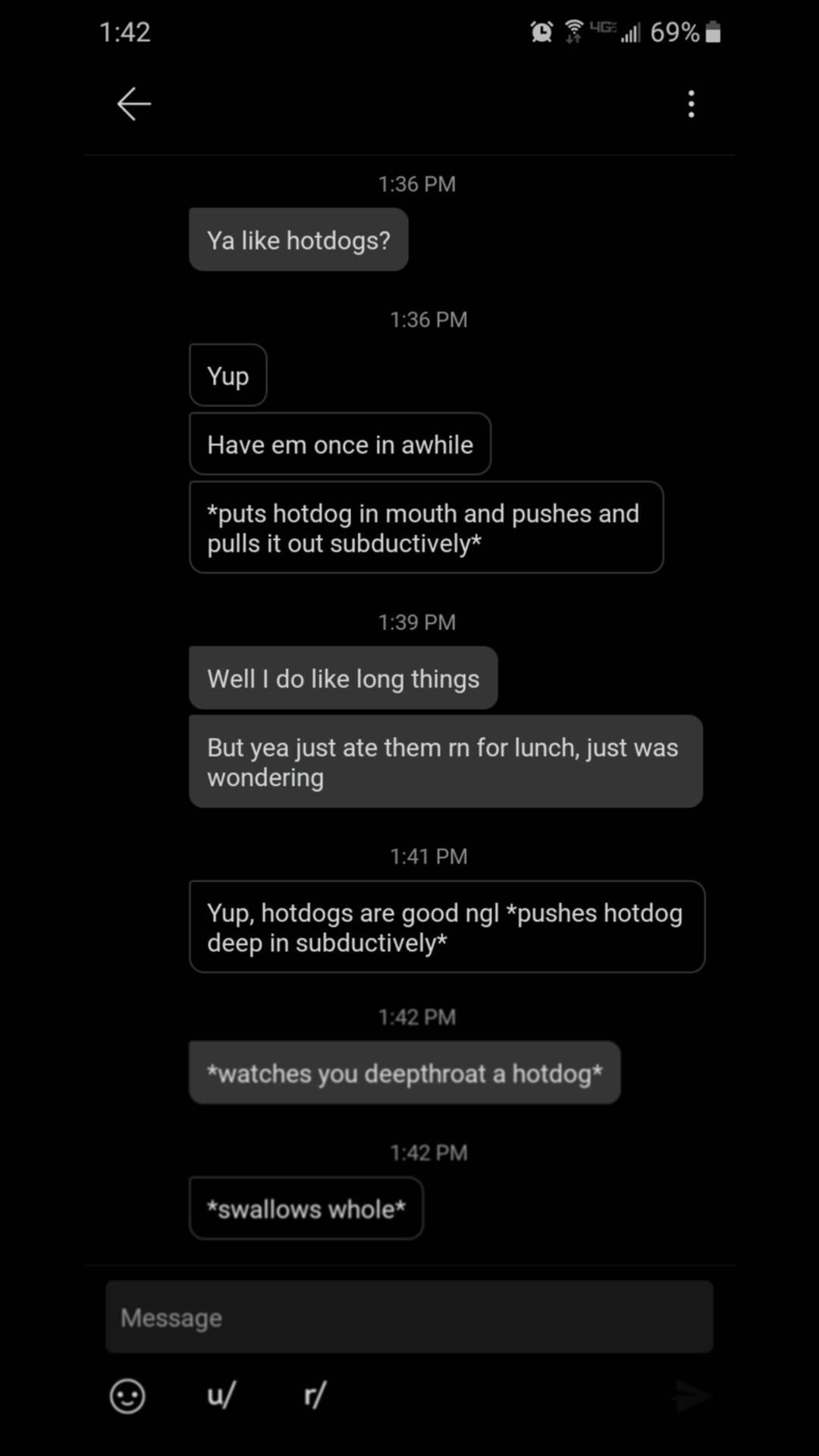Open the emoji picker smiley
Image resolution: width=819 pixels, height=1456 pixels.
[127, 1395]
